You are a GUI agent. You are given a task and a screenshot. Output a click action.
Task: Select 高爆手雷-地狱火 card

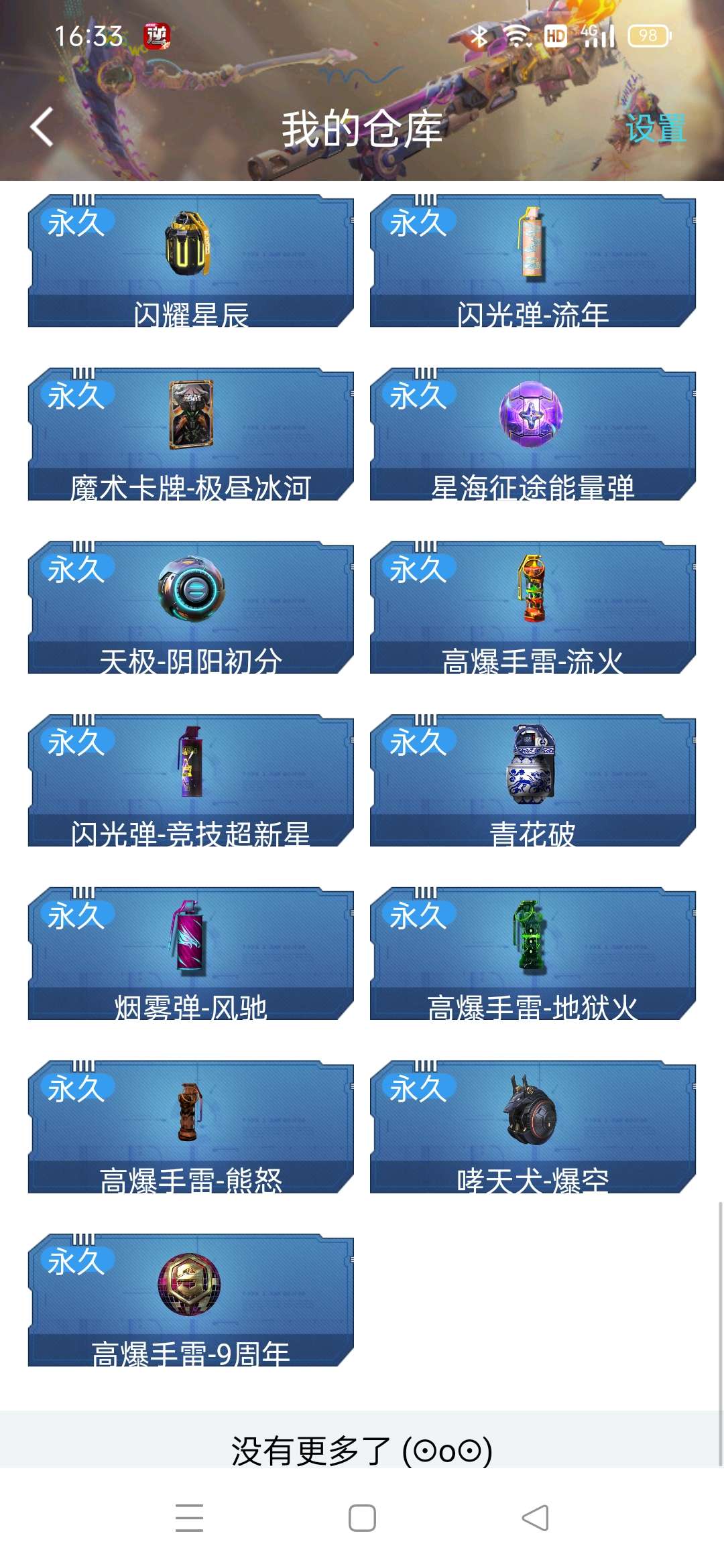[532, 954]
